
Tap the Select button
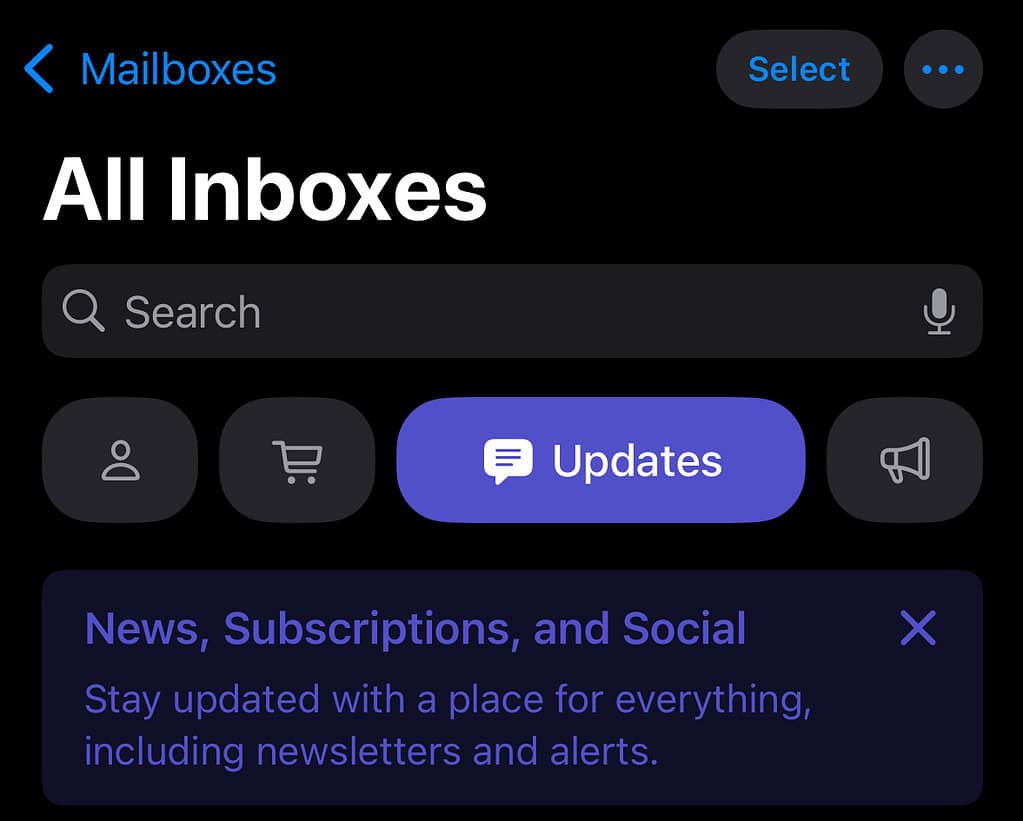pyautogui.click(x=799, y=69)
